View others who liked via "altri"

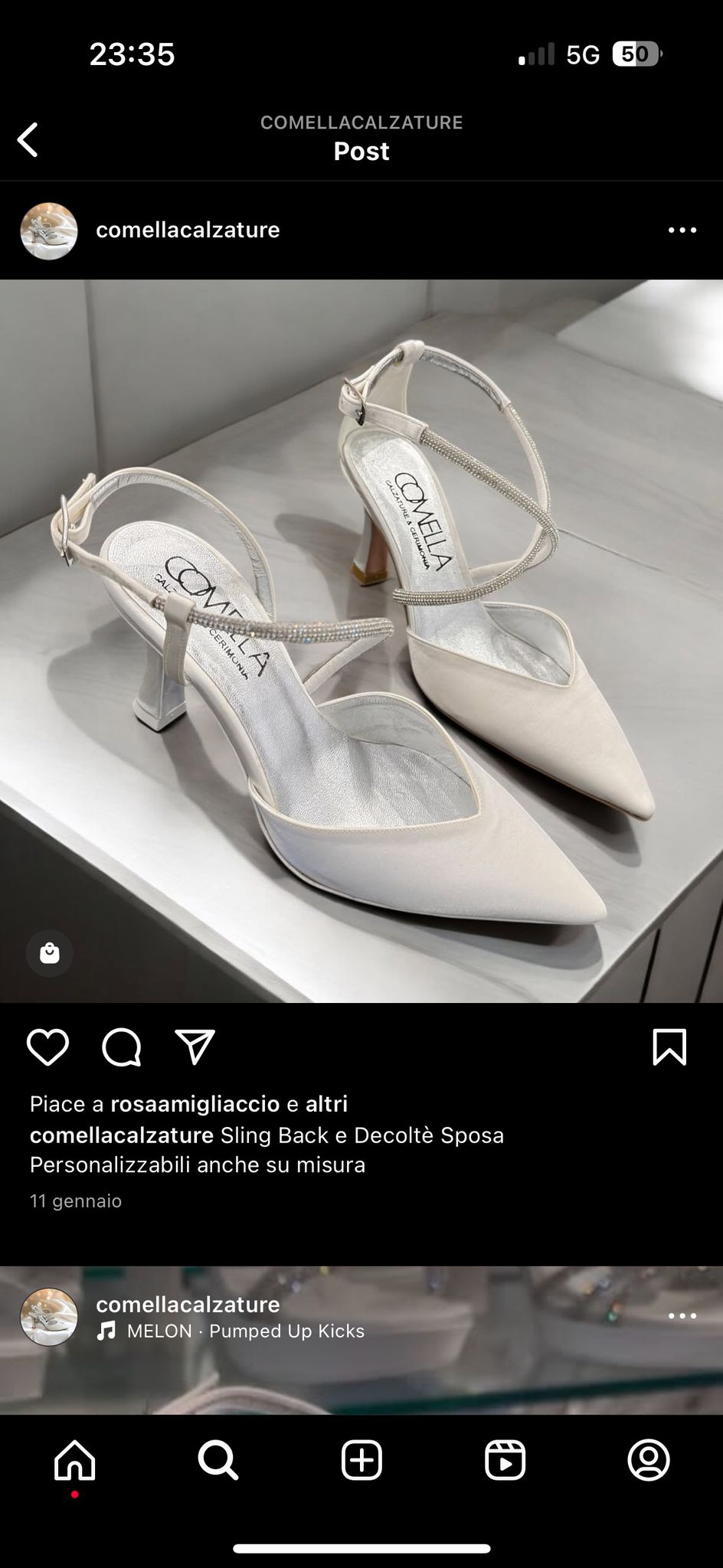click(326, 1104)
